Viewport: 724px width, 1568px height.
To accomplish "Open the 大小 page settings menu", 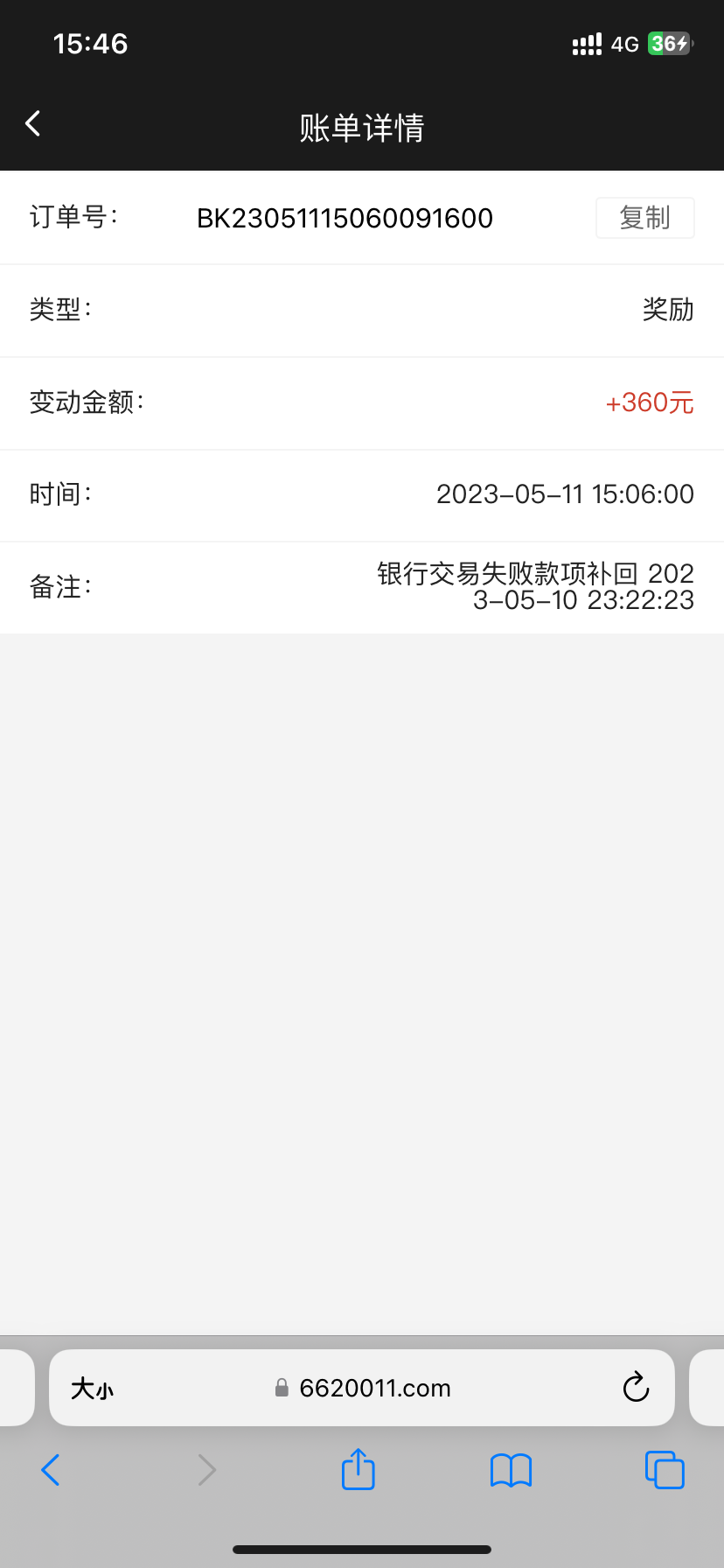I will click(x=91, y=1388).
